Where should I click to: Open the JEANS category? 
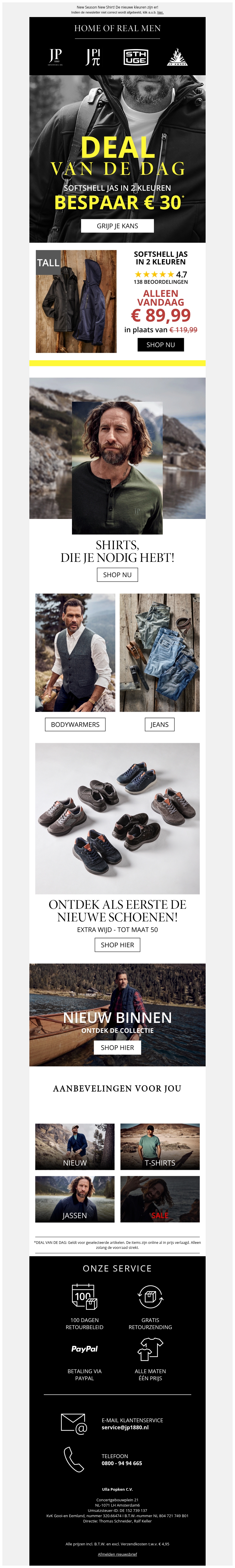pyautogui.click(x=160, y=724)
